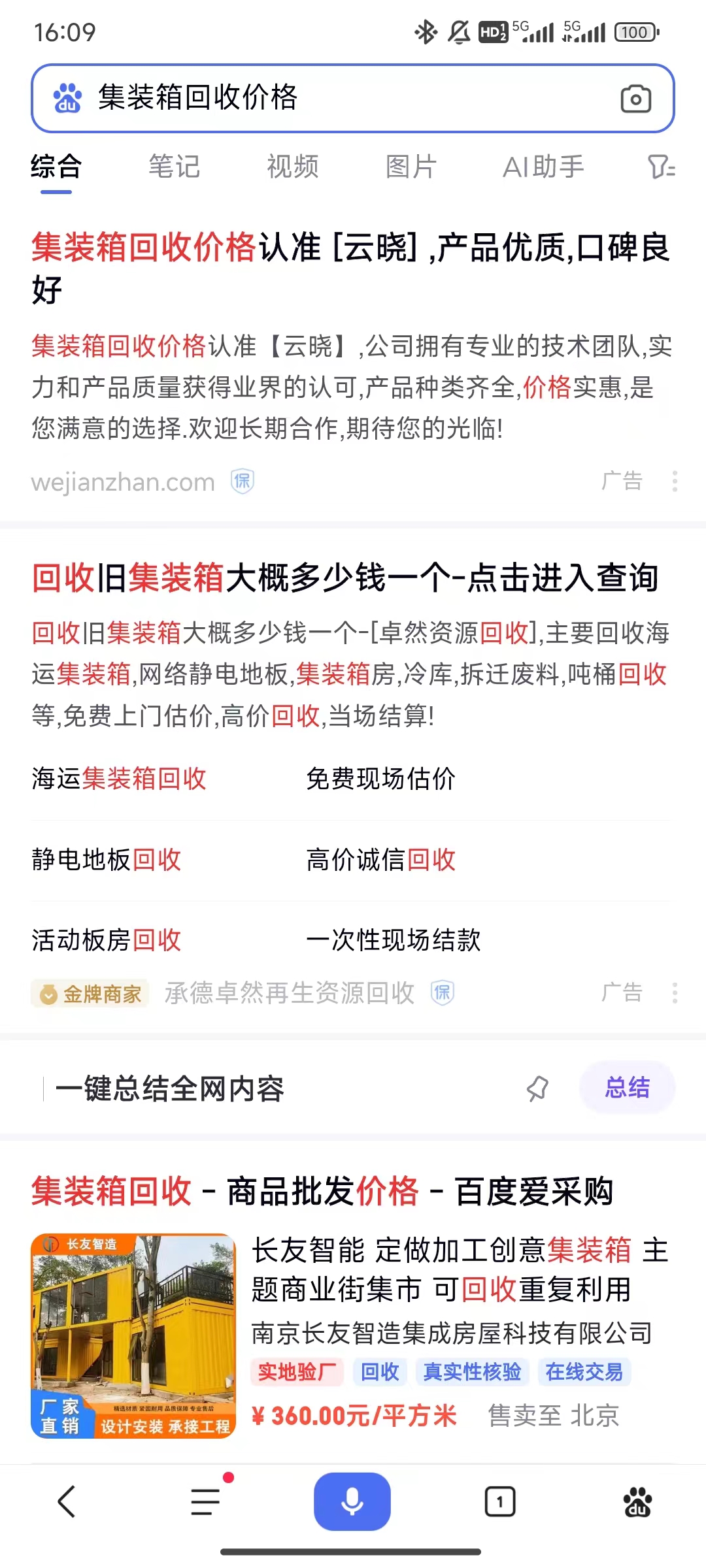Open the search filter icon

coord(661,167)
